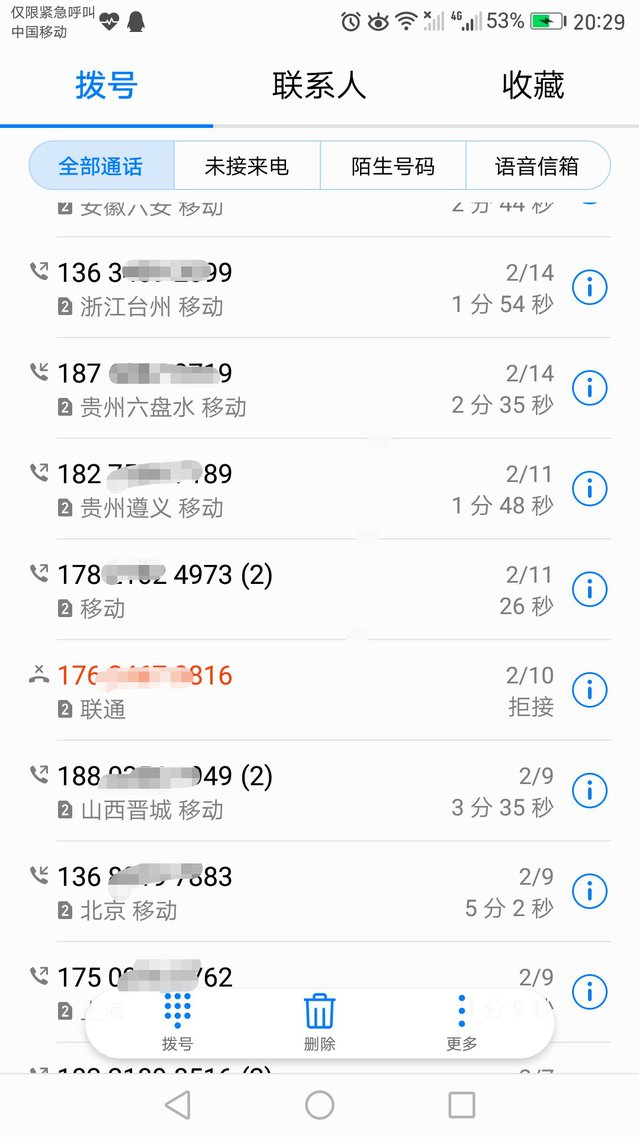This screenshot has height=1137, width=639.
Task: Go to the home screen
Action: [319, 1104]
